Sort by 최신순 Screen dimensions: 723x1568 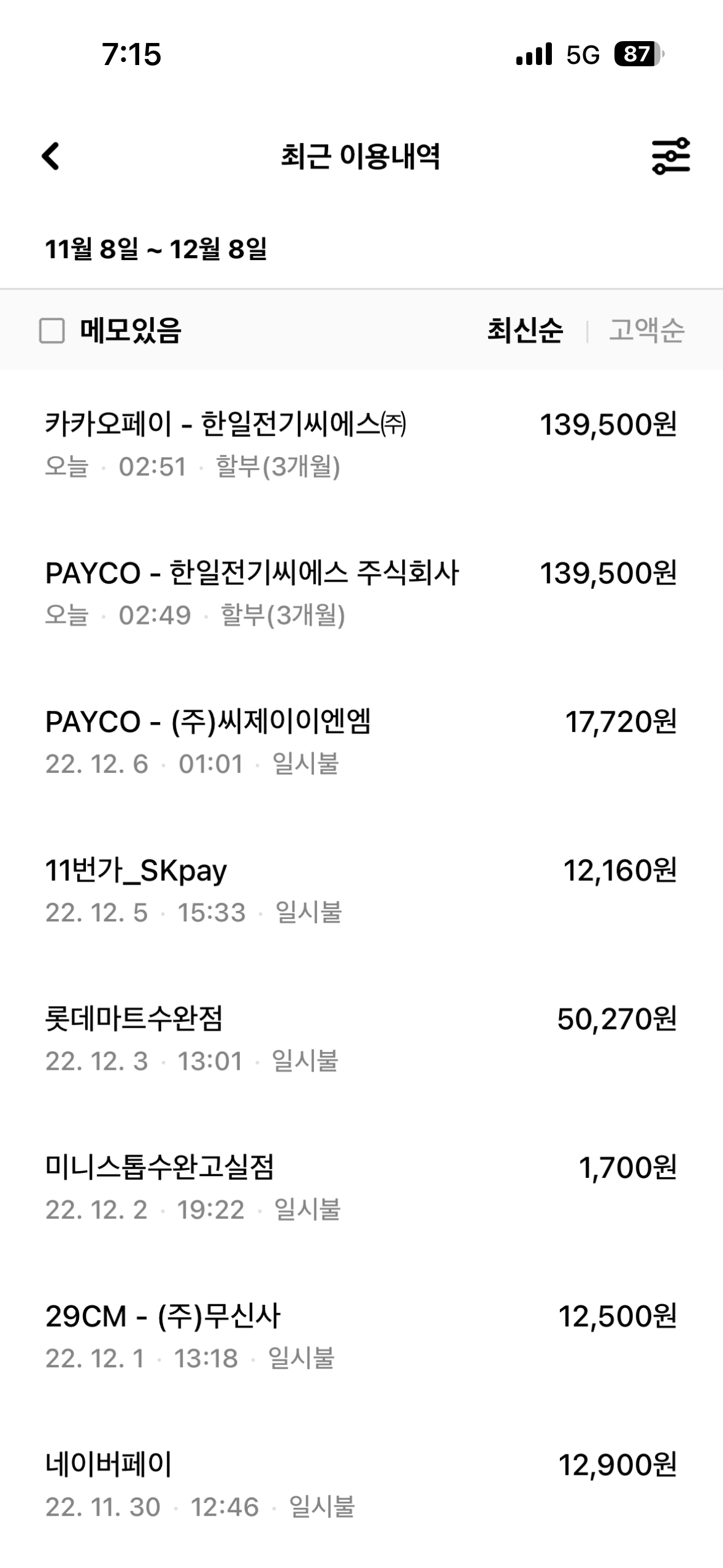pyautogui.click(x=525, y=330)
